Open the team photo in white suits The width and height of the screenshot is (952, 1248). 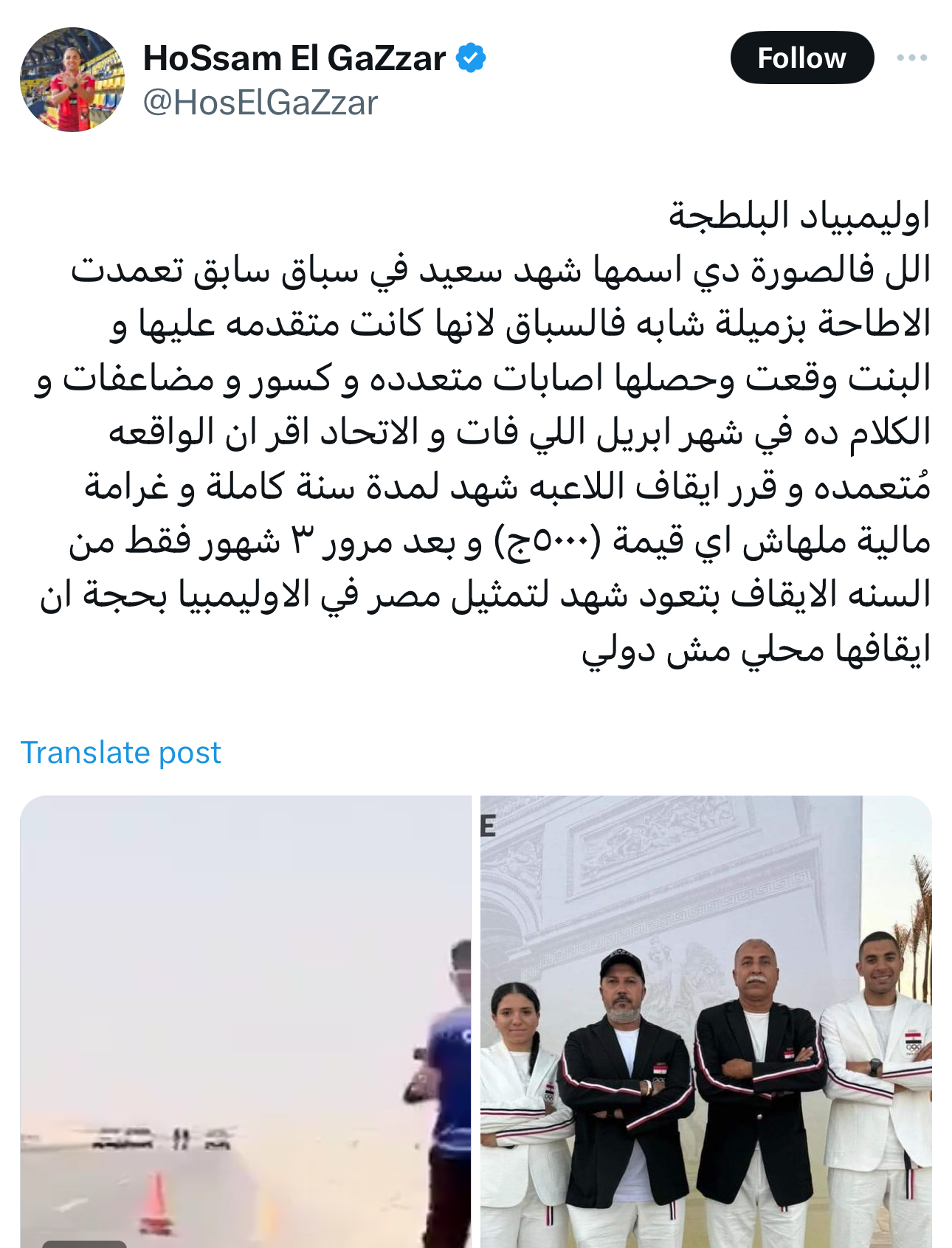(706, 1021)
